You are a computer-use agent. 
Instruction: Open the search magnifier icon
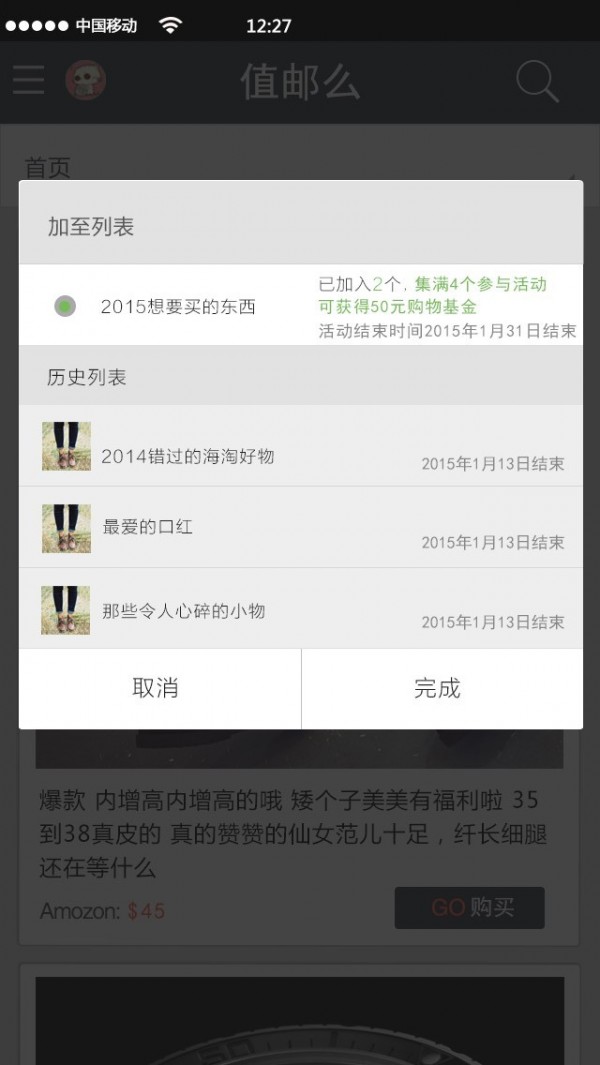(x=537, y=81)
